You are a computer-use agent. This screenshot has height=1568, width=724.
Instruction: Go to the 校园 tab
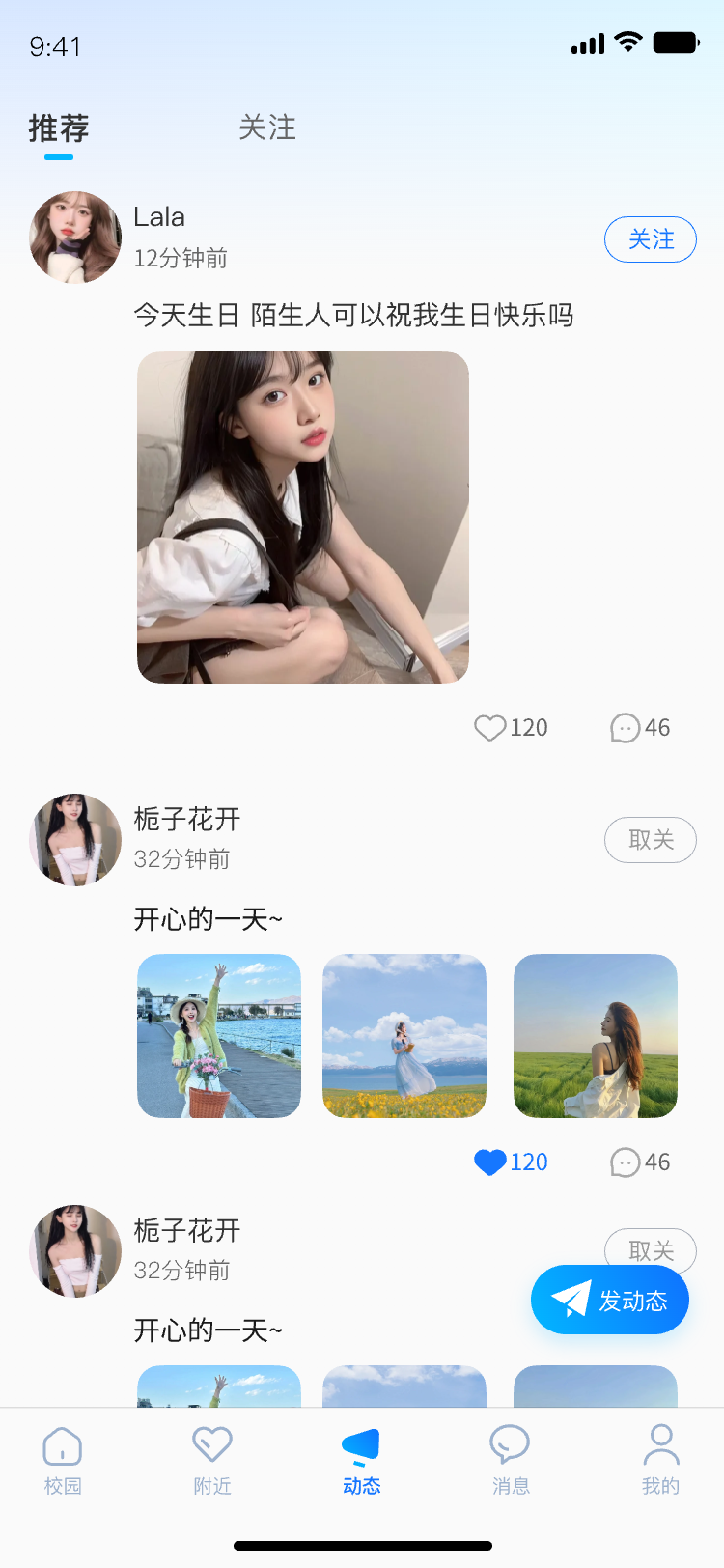[63, 1460]
